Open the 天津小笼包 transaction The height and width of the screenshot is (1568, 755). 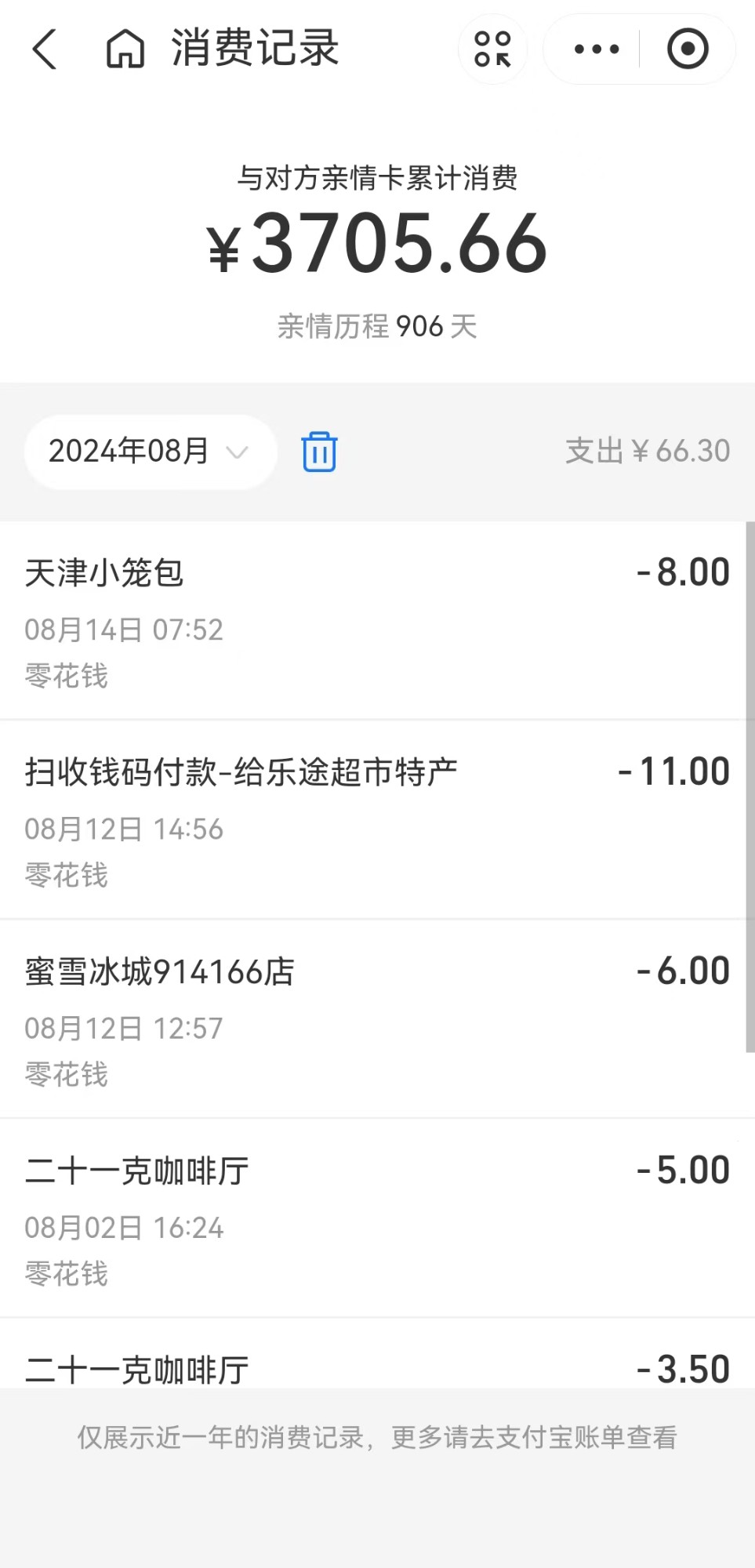376,621
